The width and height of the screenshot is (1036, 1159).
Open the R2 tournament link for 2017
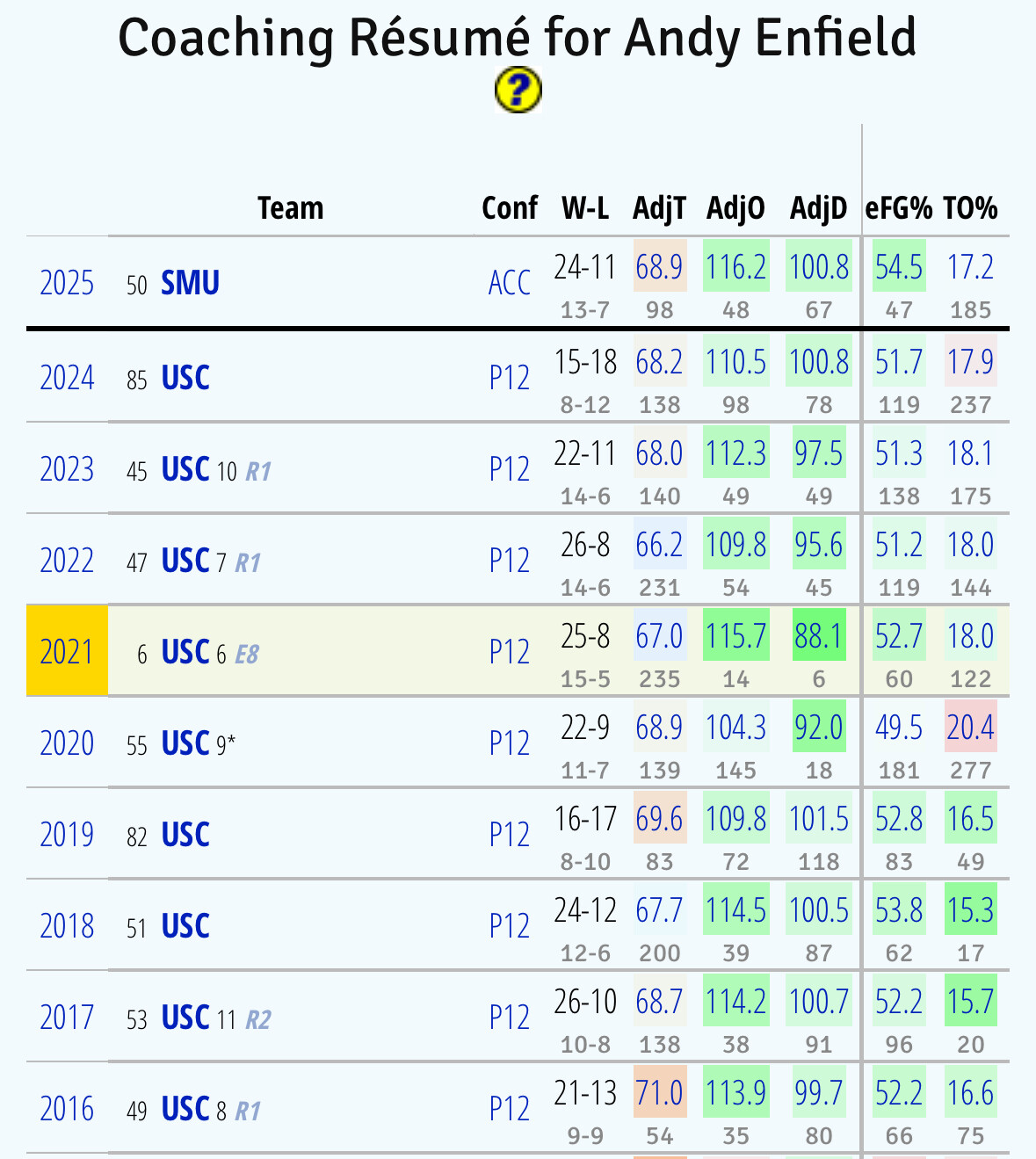[257, 1020]
